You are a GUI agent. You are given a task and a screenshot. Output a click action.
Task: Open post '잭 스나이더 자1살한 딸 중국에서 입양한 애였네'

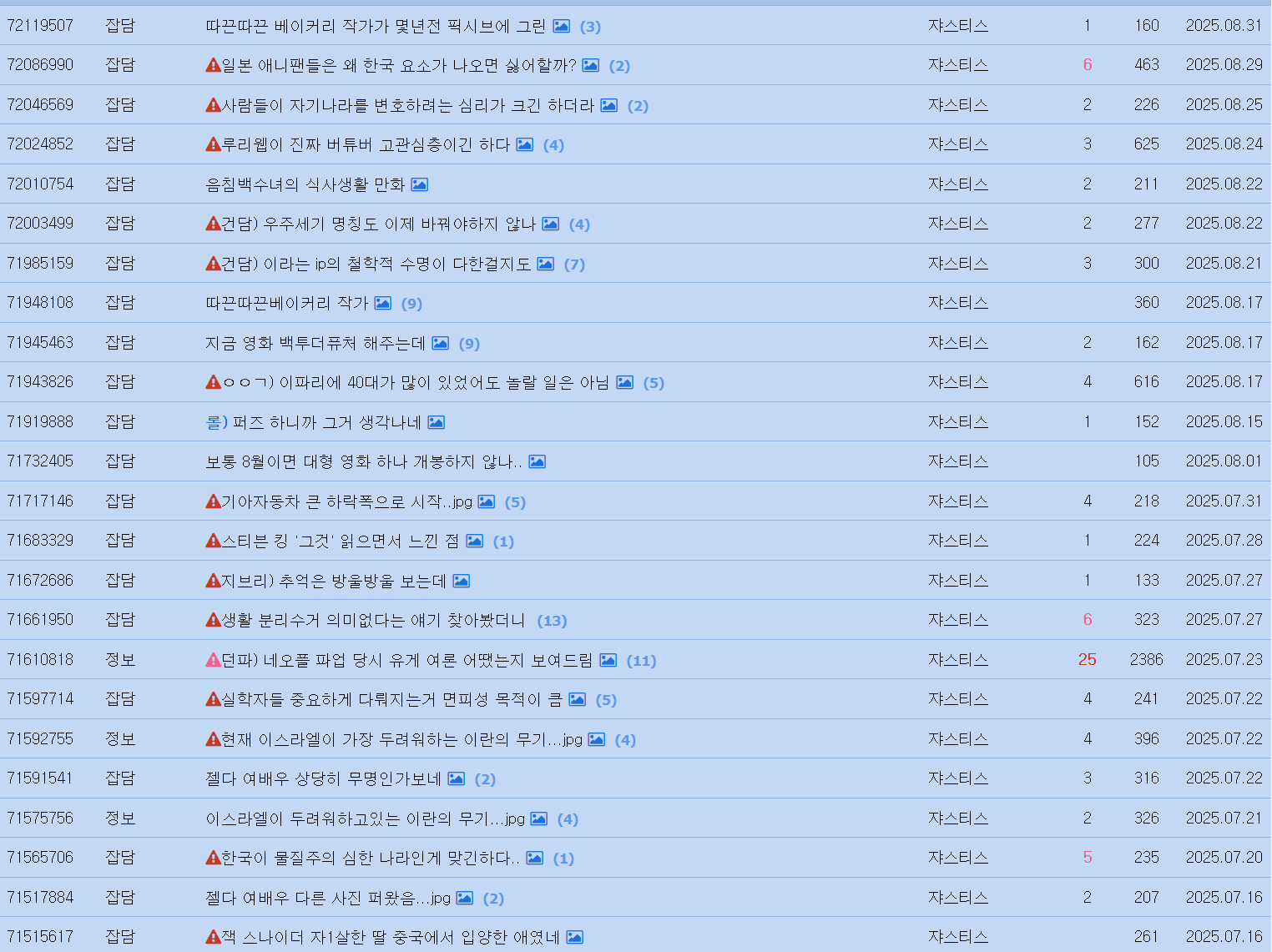pyautogui.click(x=390, y=937)
